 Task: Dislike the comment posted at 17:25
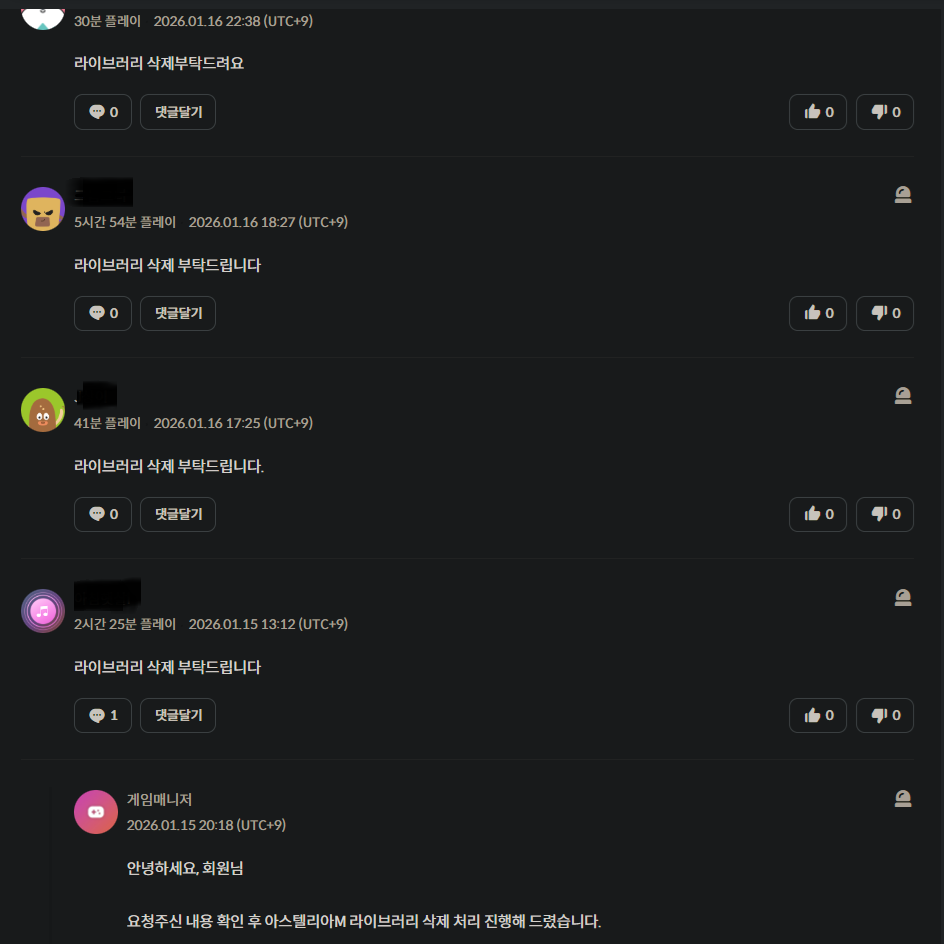(885, 514)
